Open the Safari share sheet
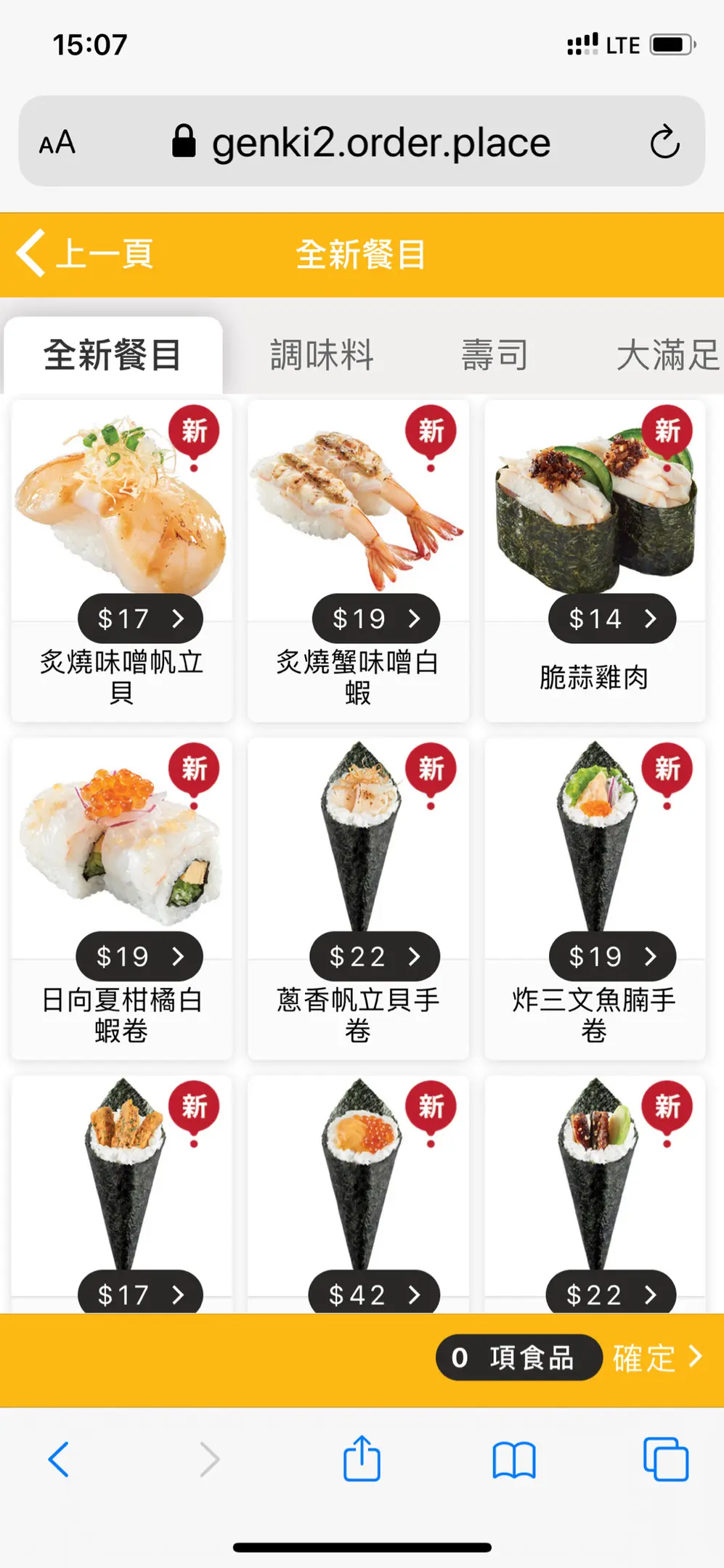Screen dimensions: 724x1568 click(x=362, y=1459)
